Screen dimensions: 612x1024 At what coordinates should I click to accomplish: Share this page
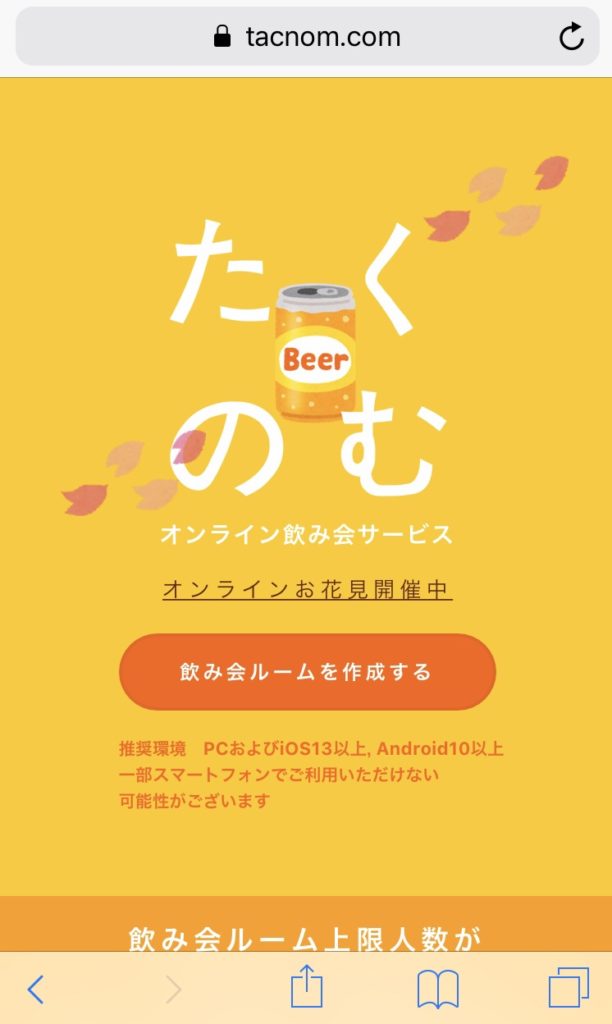(x=307, y=988)
